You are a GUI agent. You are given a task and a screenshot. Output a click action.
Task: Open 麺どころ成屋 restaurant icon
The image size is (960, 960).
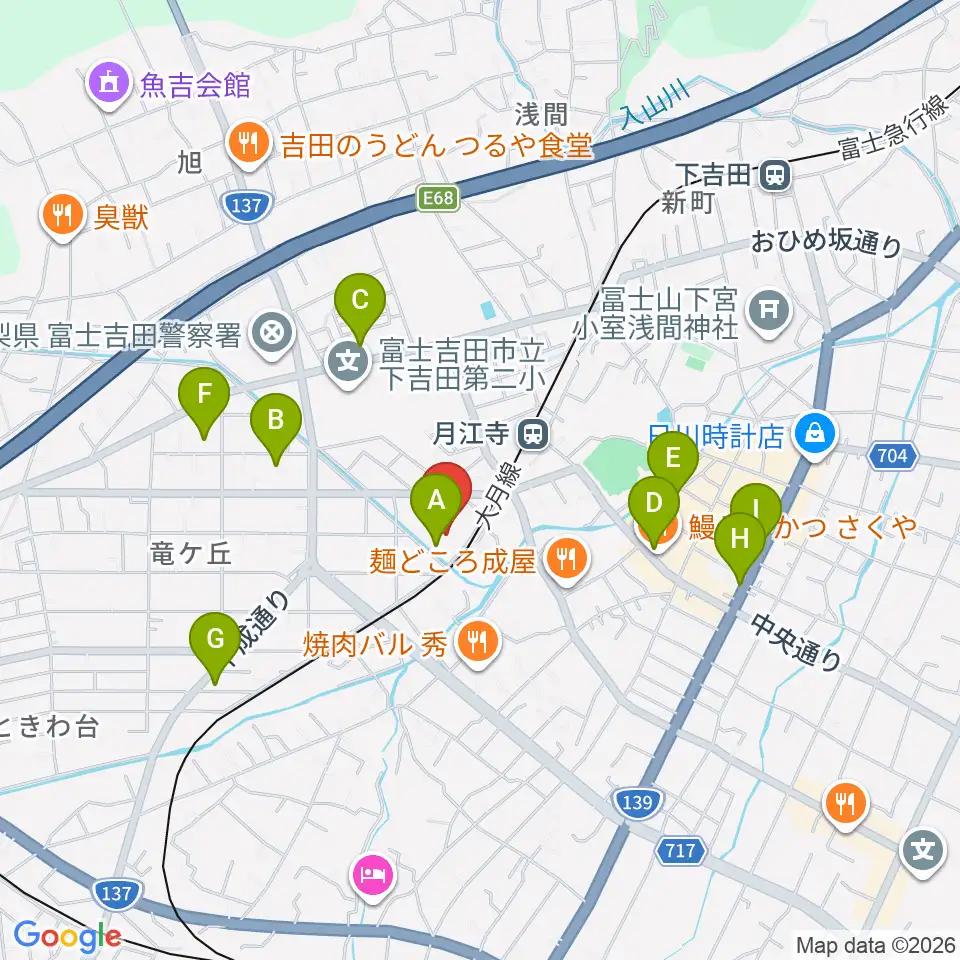(x=568, y=560)
